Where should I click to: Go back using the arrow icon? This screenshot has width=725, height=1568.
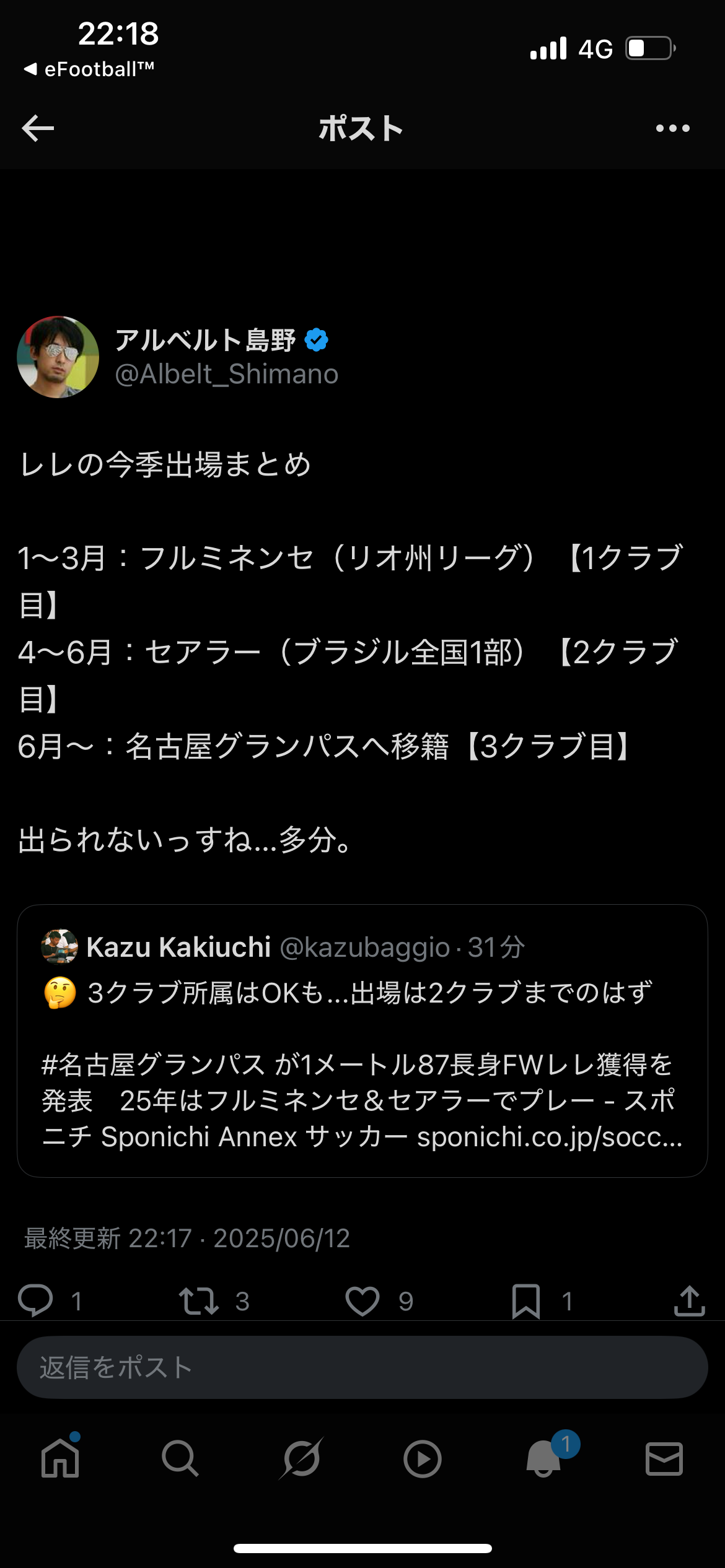[38, 128]
